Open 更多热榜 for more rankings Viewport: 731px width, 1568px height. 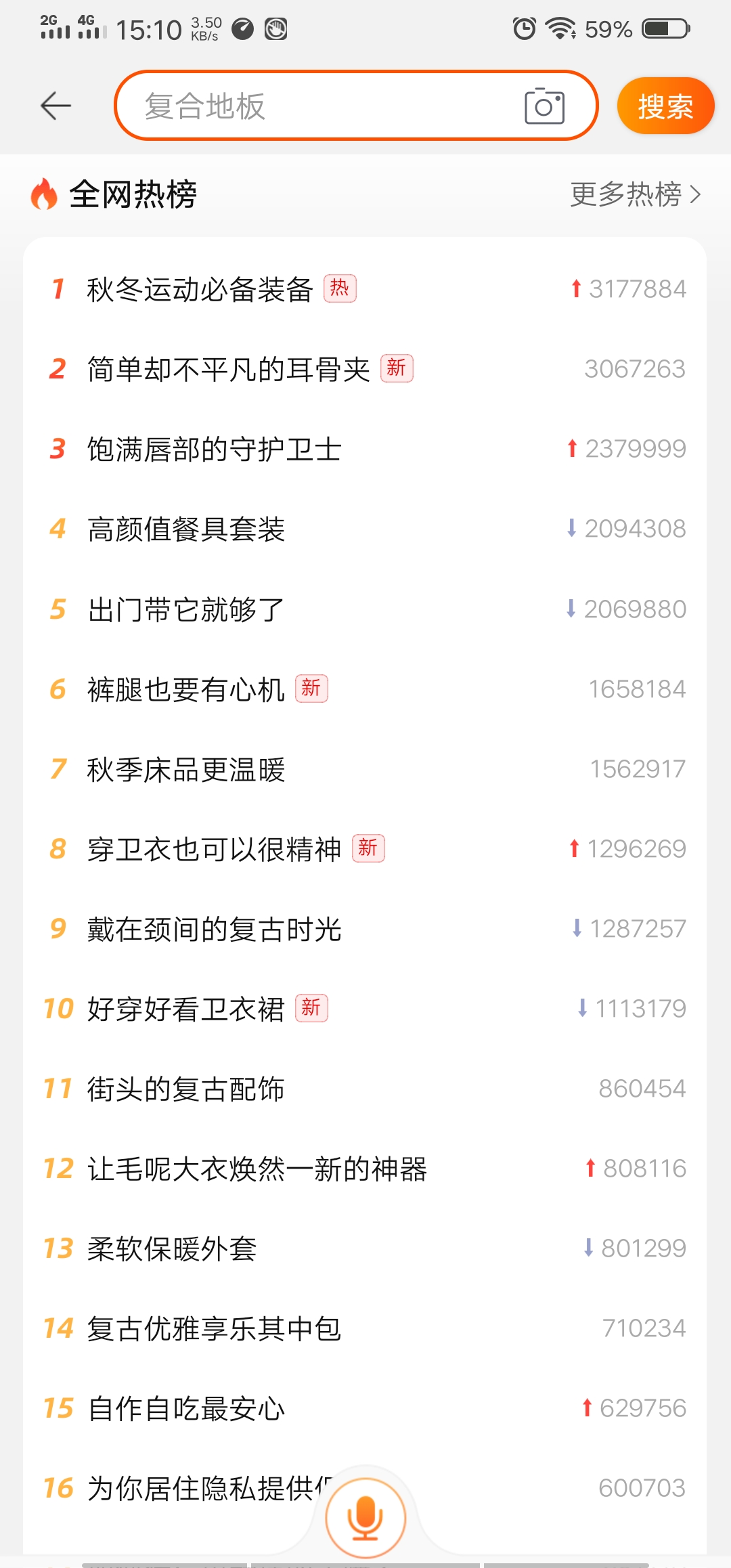click(634, 194)
